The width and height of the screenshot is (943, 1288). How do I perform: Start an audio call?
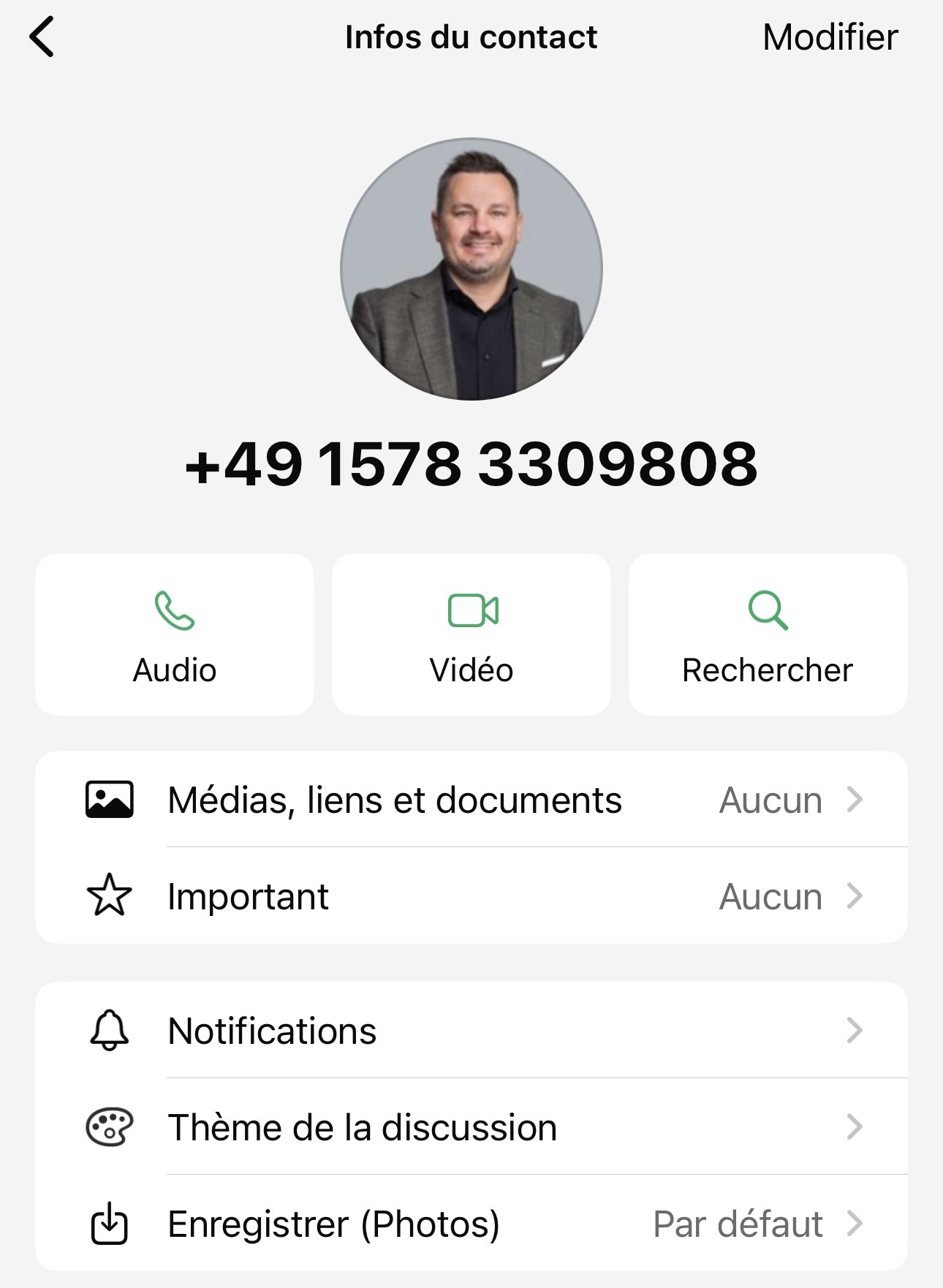(x=175, y=634)
